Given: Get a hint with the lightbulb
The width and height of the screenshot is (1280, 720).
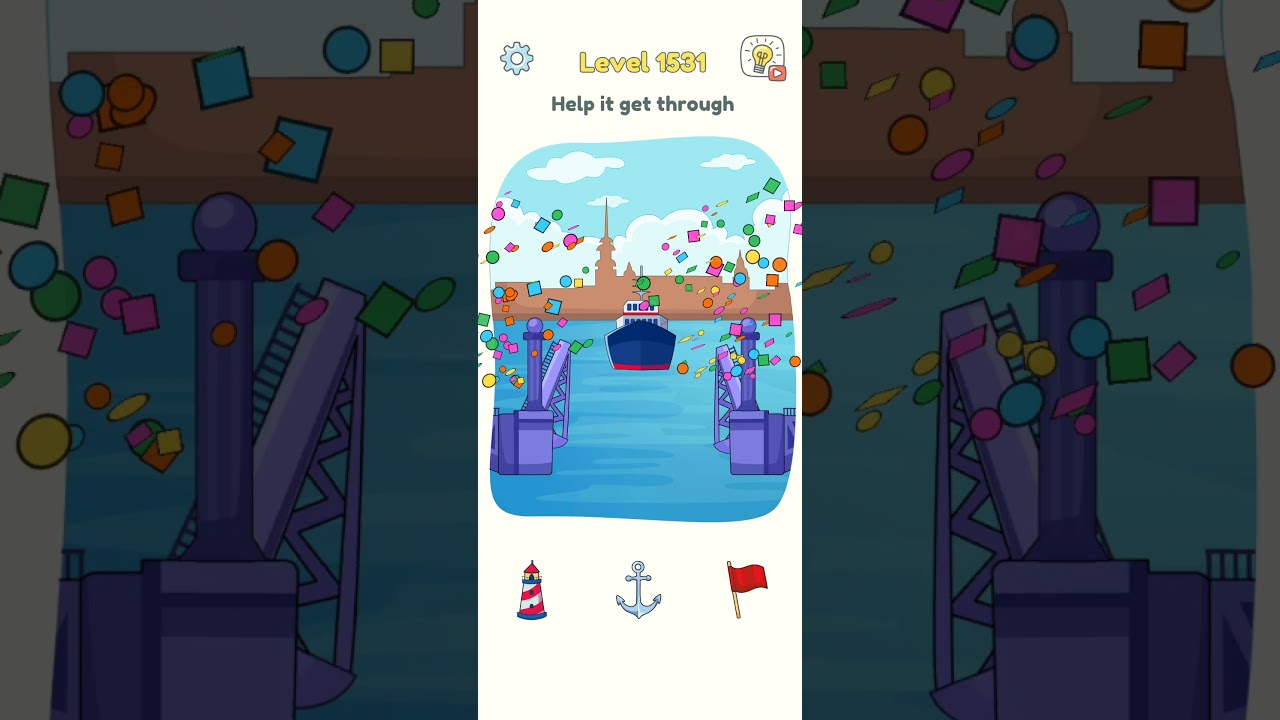Looking at the screenshot, I should pos(762,57).
